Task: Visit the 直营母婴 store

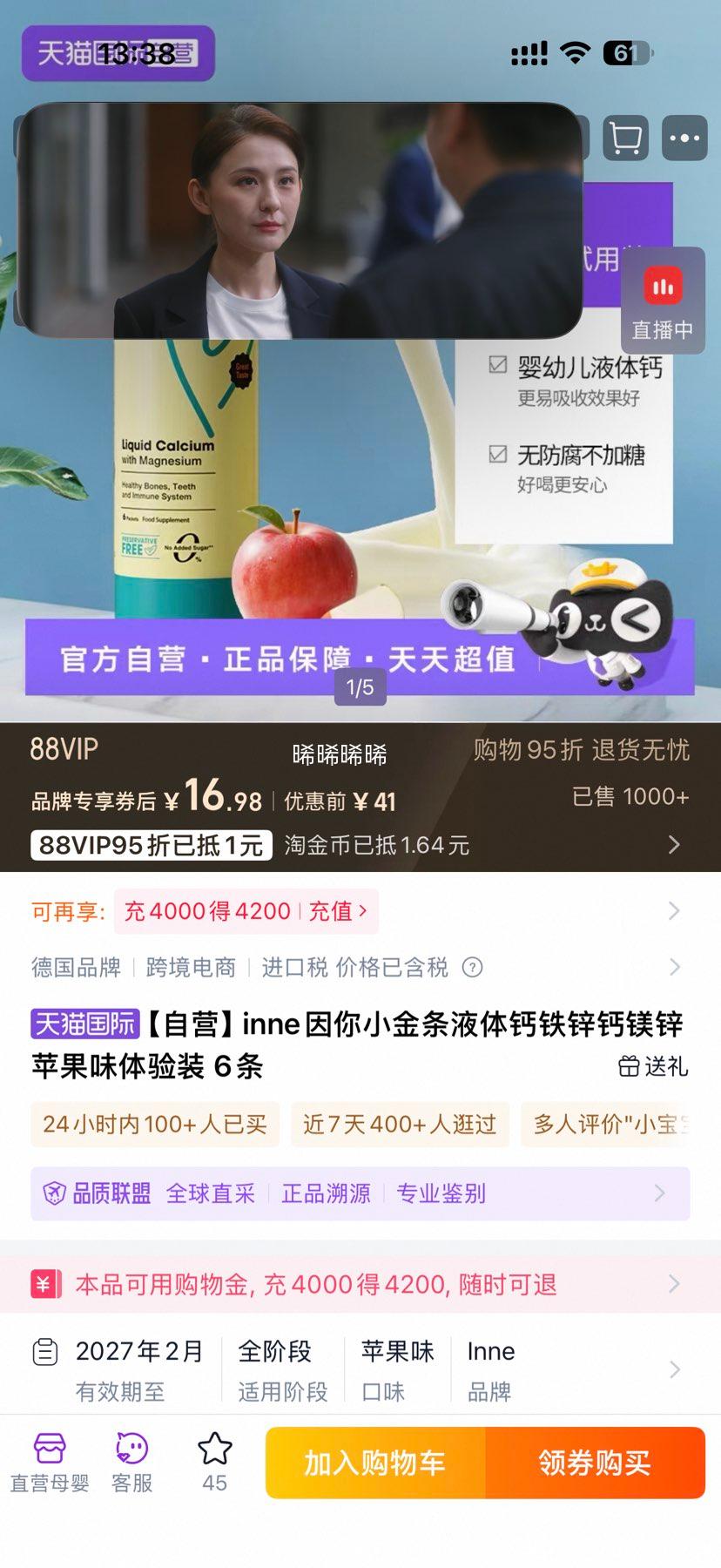Action: tap(50, 1463)
